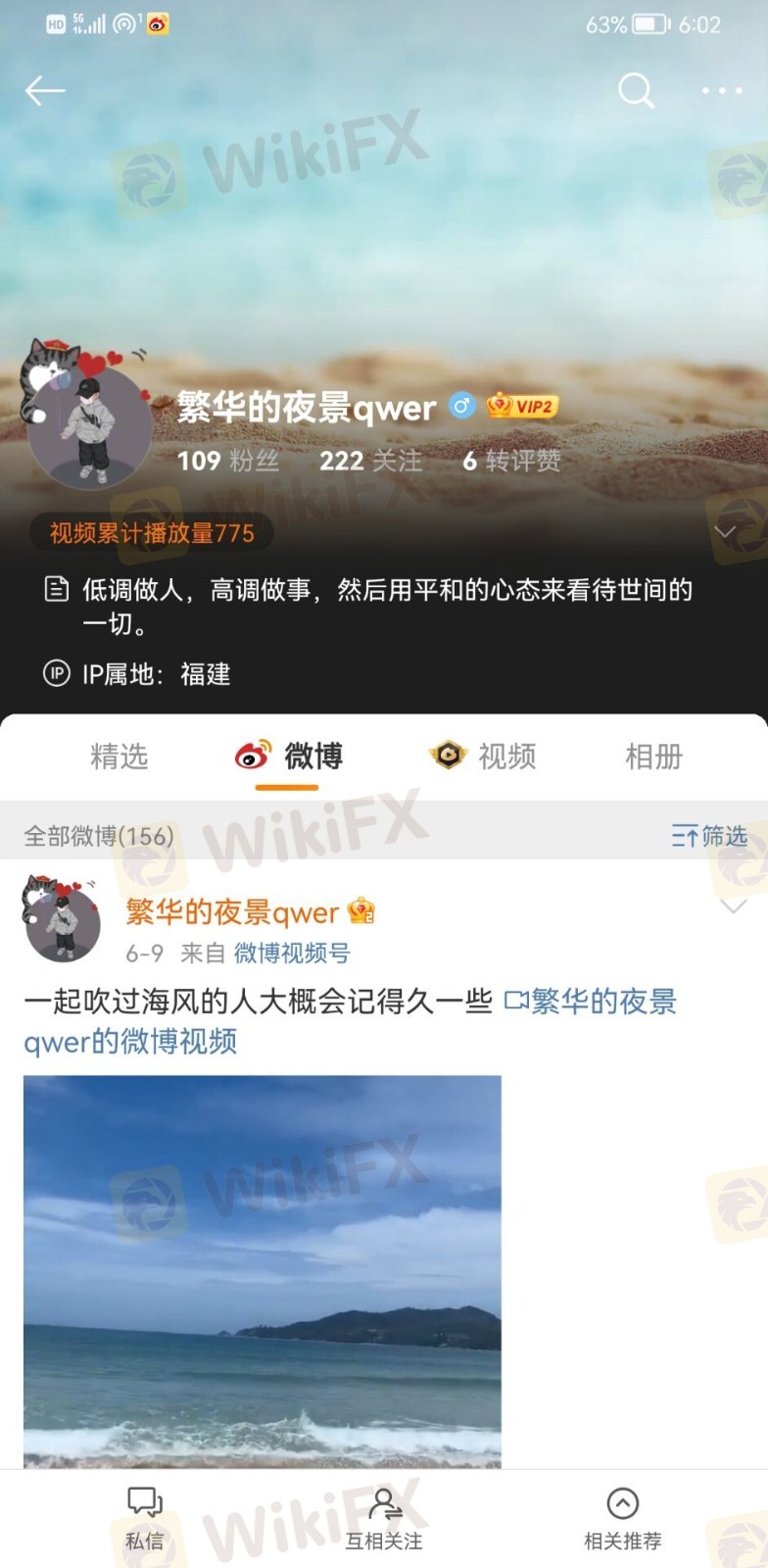Viewport: 768px width, 1568px height.
Task: Tap the 互相关注 follow button
Action: tap(384, 1518)
